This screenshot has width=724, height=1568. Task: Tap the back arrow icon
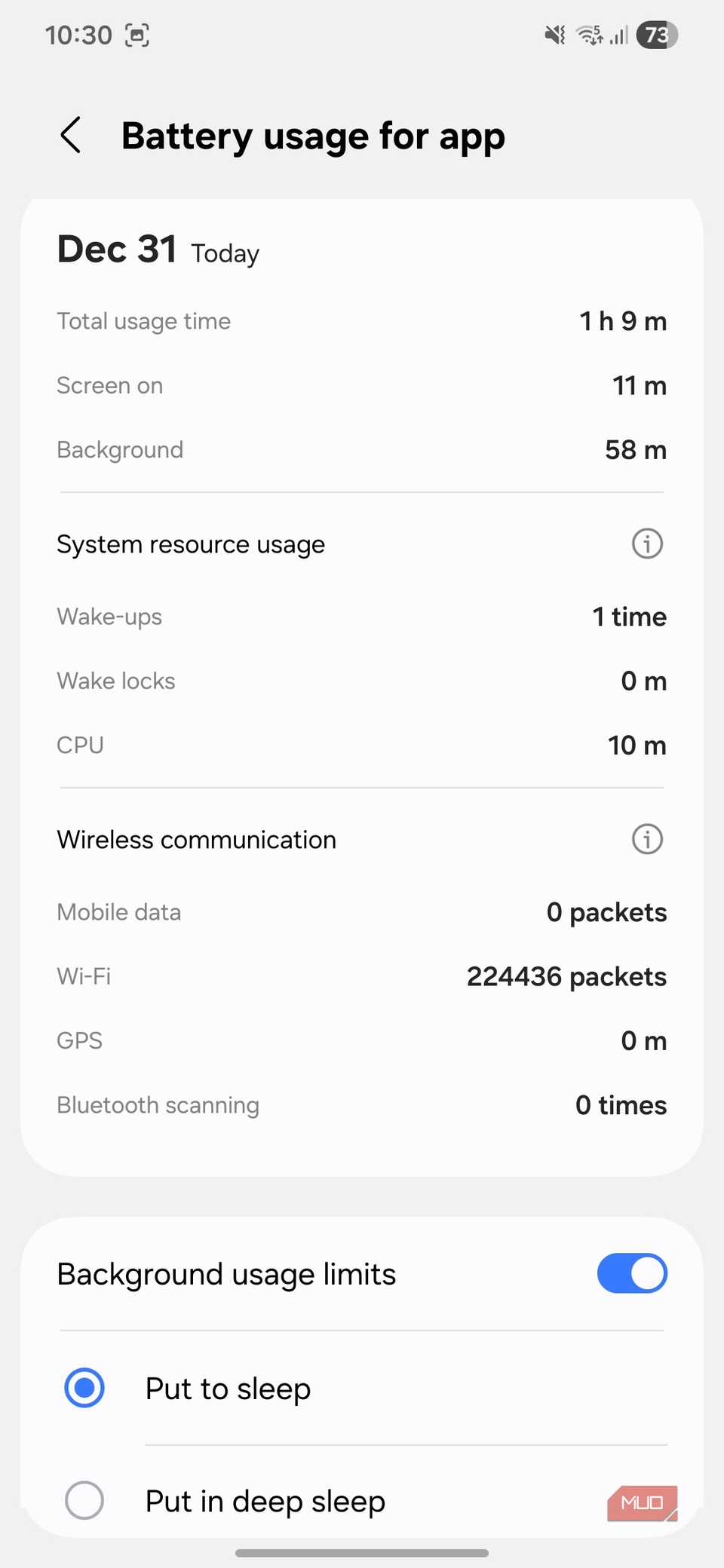(x=70, y=136)
